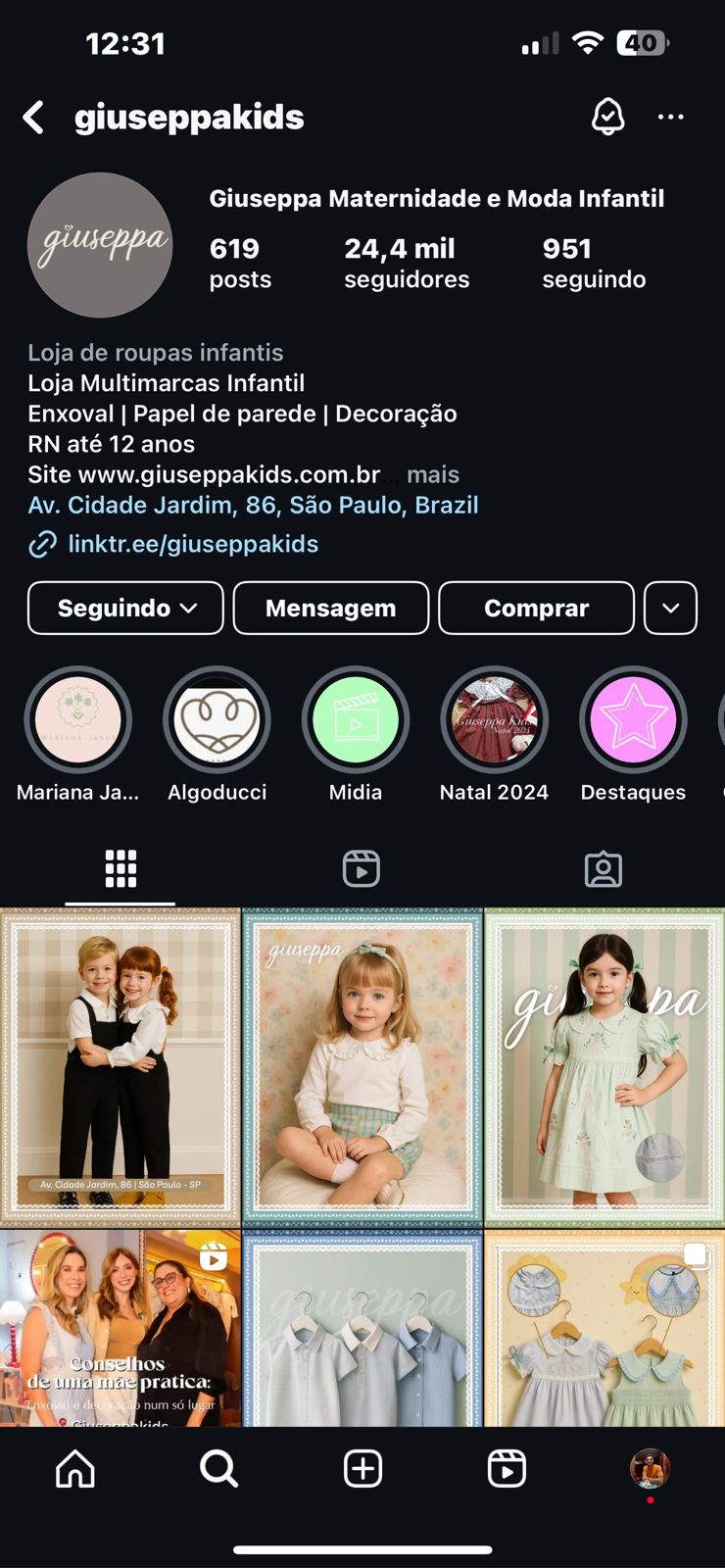
Task: Tap the Comprar button
Action: pyautogui.click(x=536, y=608)
